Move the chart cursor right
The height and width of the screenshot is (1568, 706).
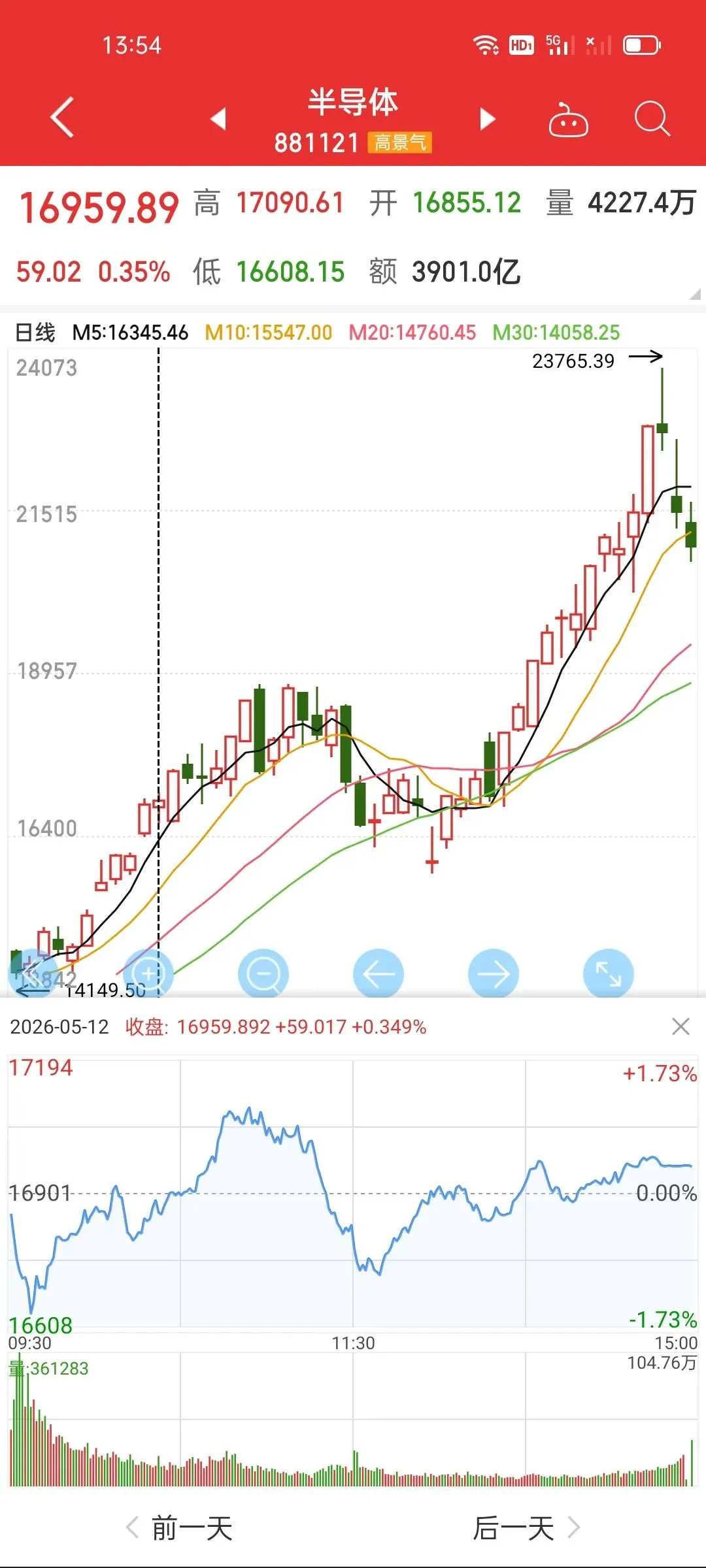click(x=494, y=973)
